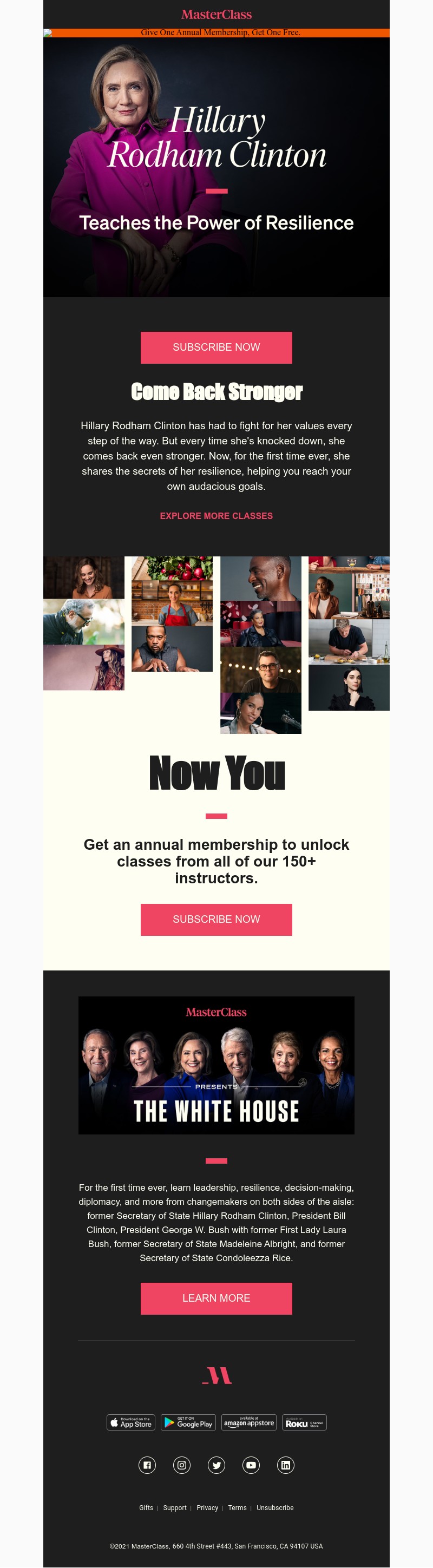Viewport: 433px width, 1568px height.
Task: Tap the first Subscribe Now button
Action: [x=216, y=347]
